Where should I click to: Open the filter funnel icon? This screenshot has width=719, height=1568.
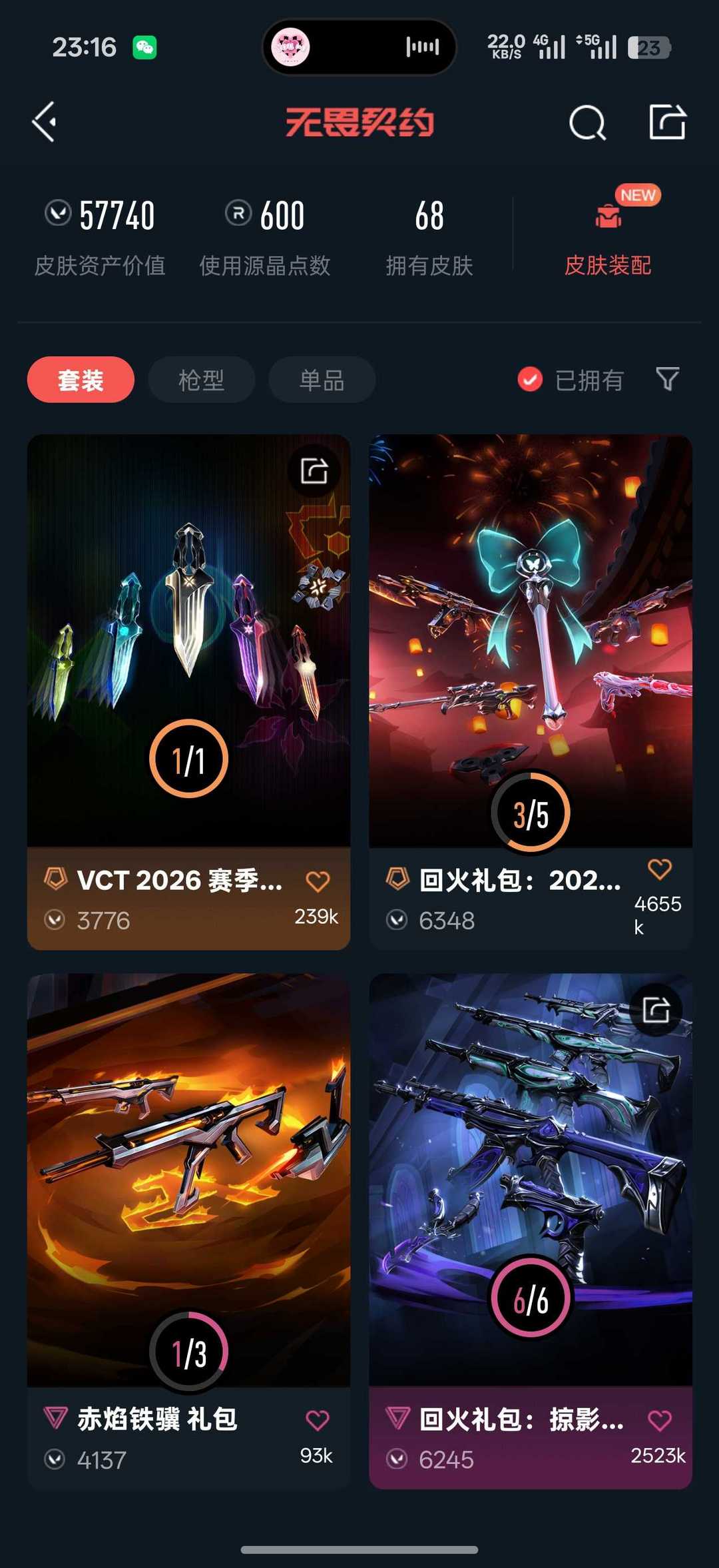(x=667, y=379)
